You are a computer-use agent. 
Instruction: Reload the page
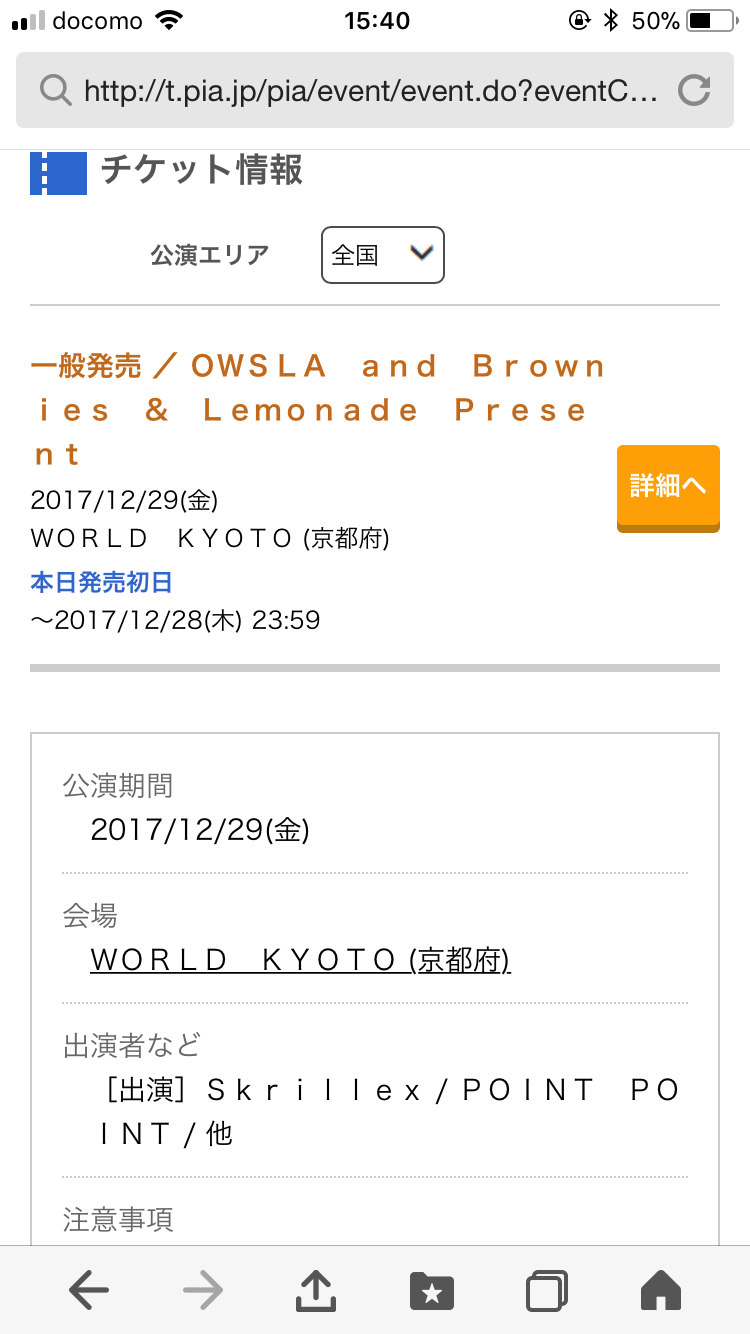[x=694, y=91]
